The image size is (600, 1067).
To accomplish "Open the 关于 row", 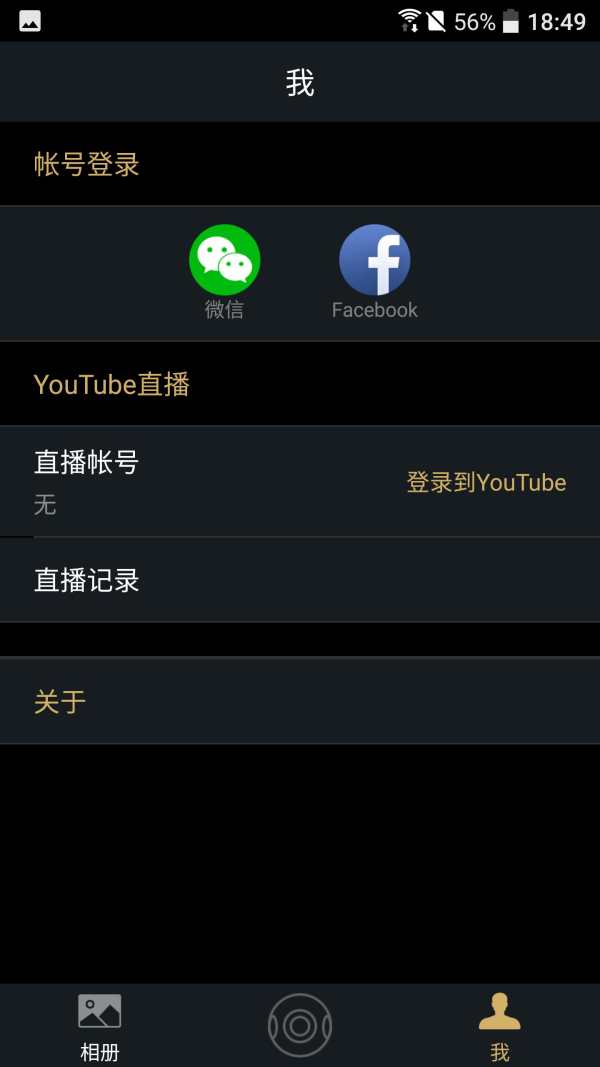I will 300,701.
